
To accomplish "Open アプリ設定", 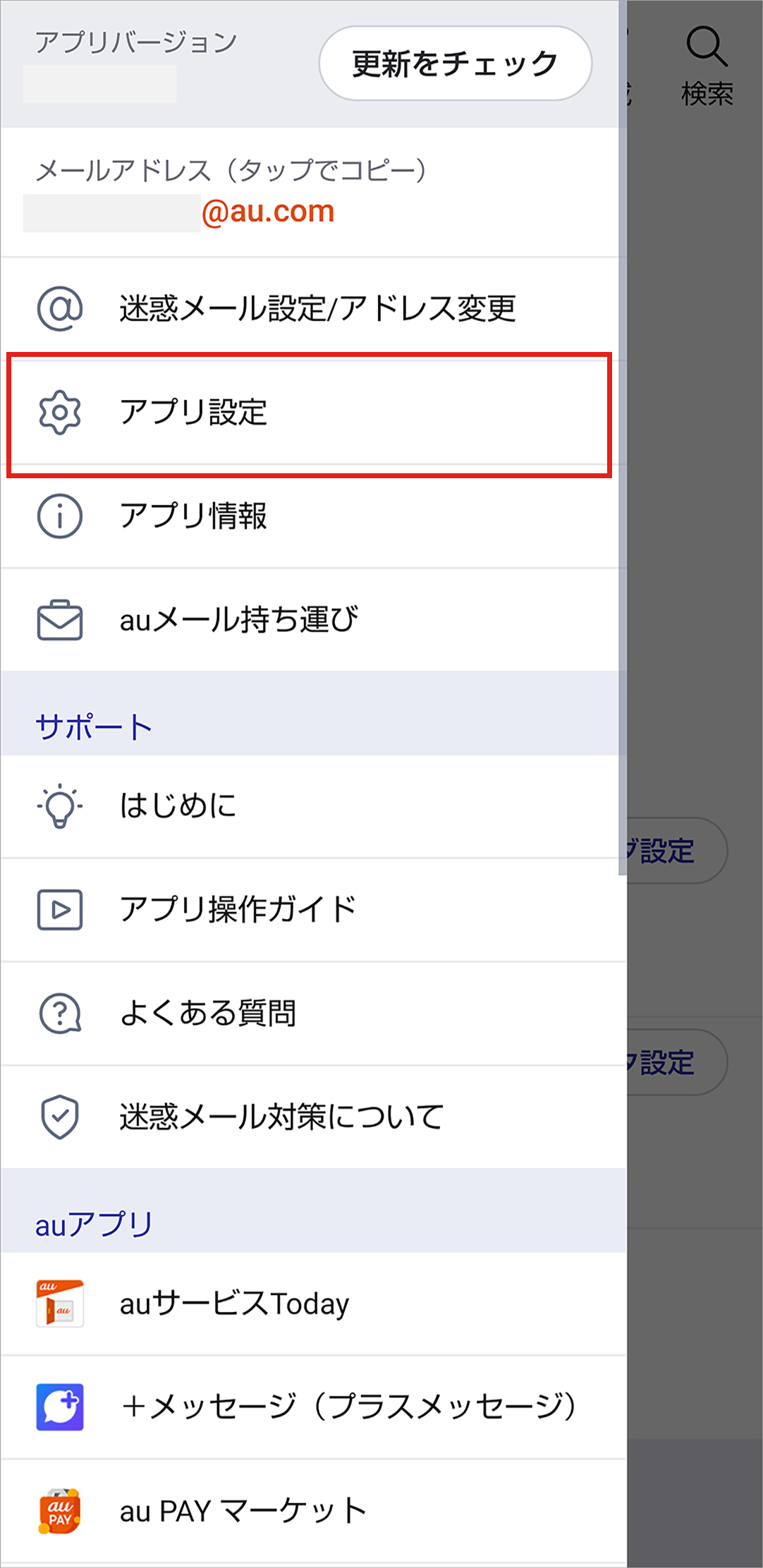I will coord(309,413).
